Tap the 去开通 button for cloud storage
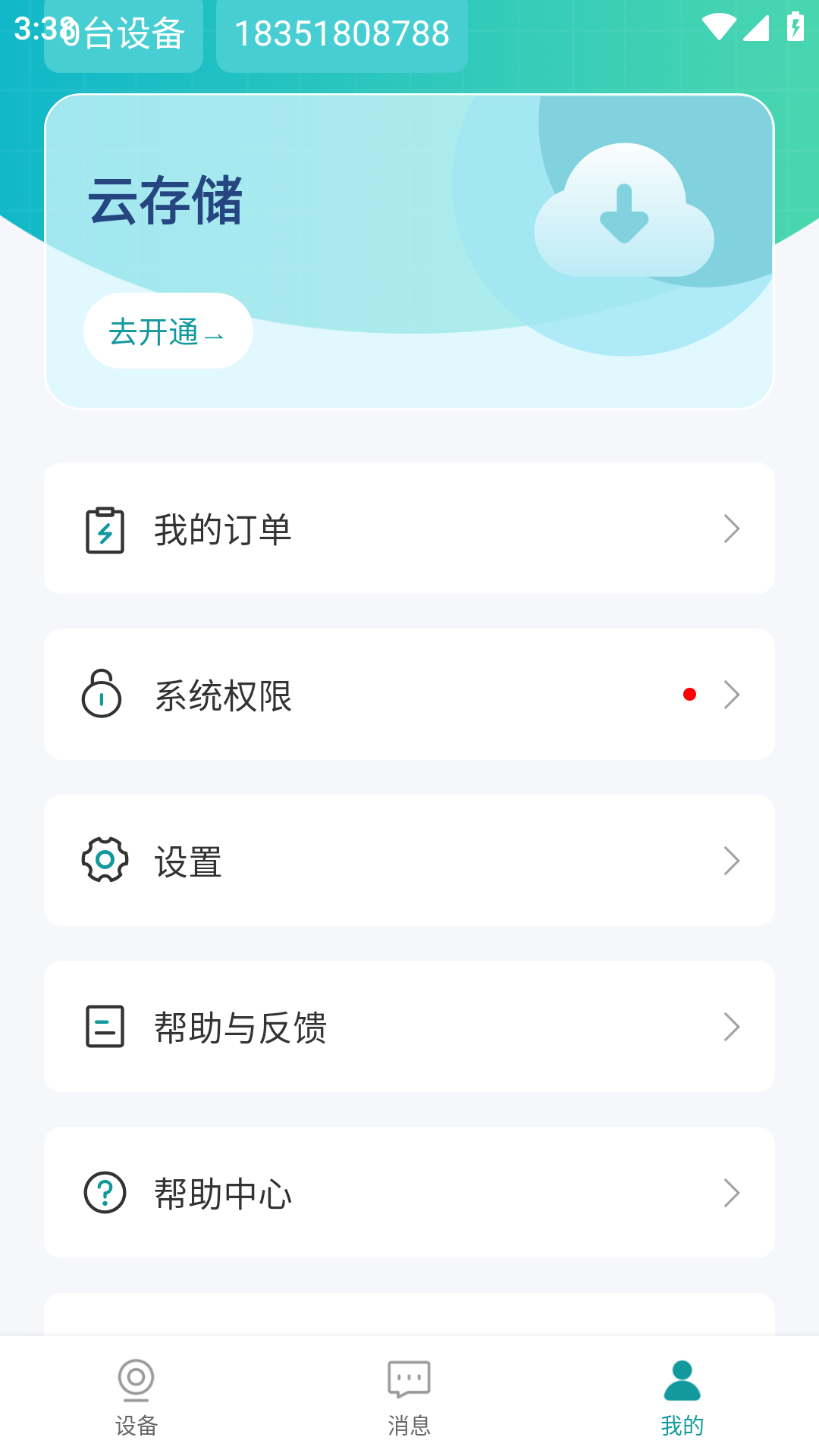This screenshot has height=1456, width=819. coord(168,331)
